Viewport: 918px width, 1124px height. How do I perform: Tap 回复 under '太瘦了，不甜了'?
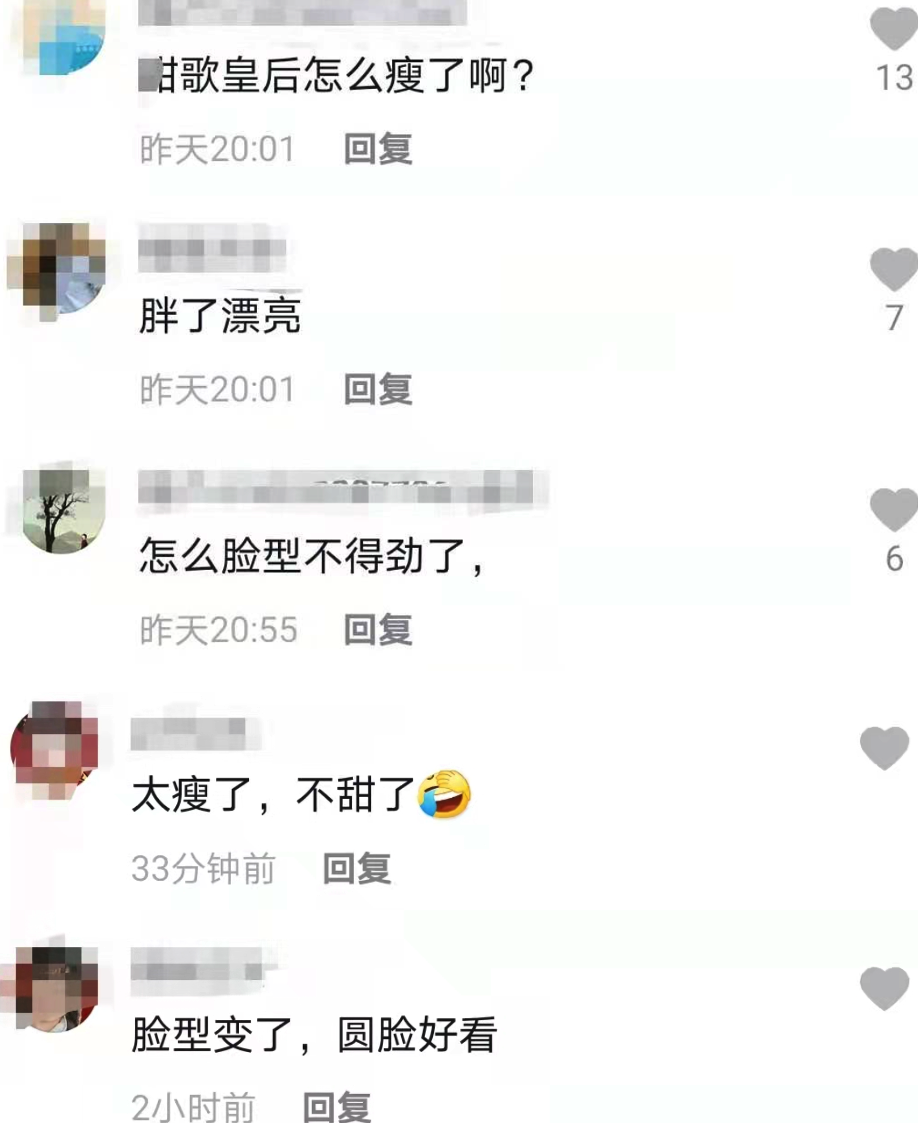pos(357,869)
